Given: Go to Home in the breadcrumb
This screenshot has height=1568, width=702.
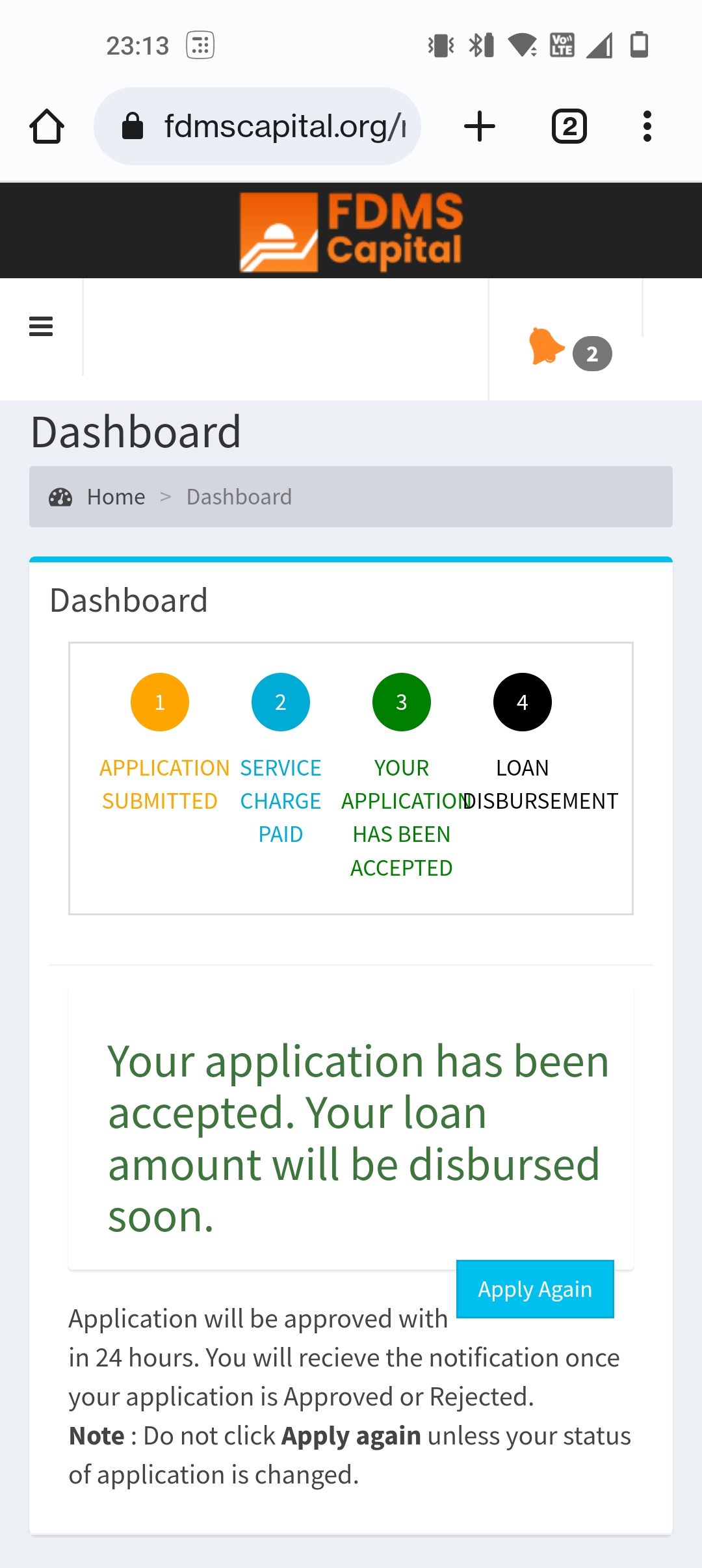Looking at the screenshot, I should pos(116,497).
